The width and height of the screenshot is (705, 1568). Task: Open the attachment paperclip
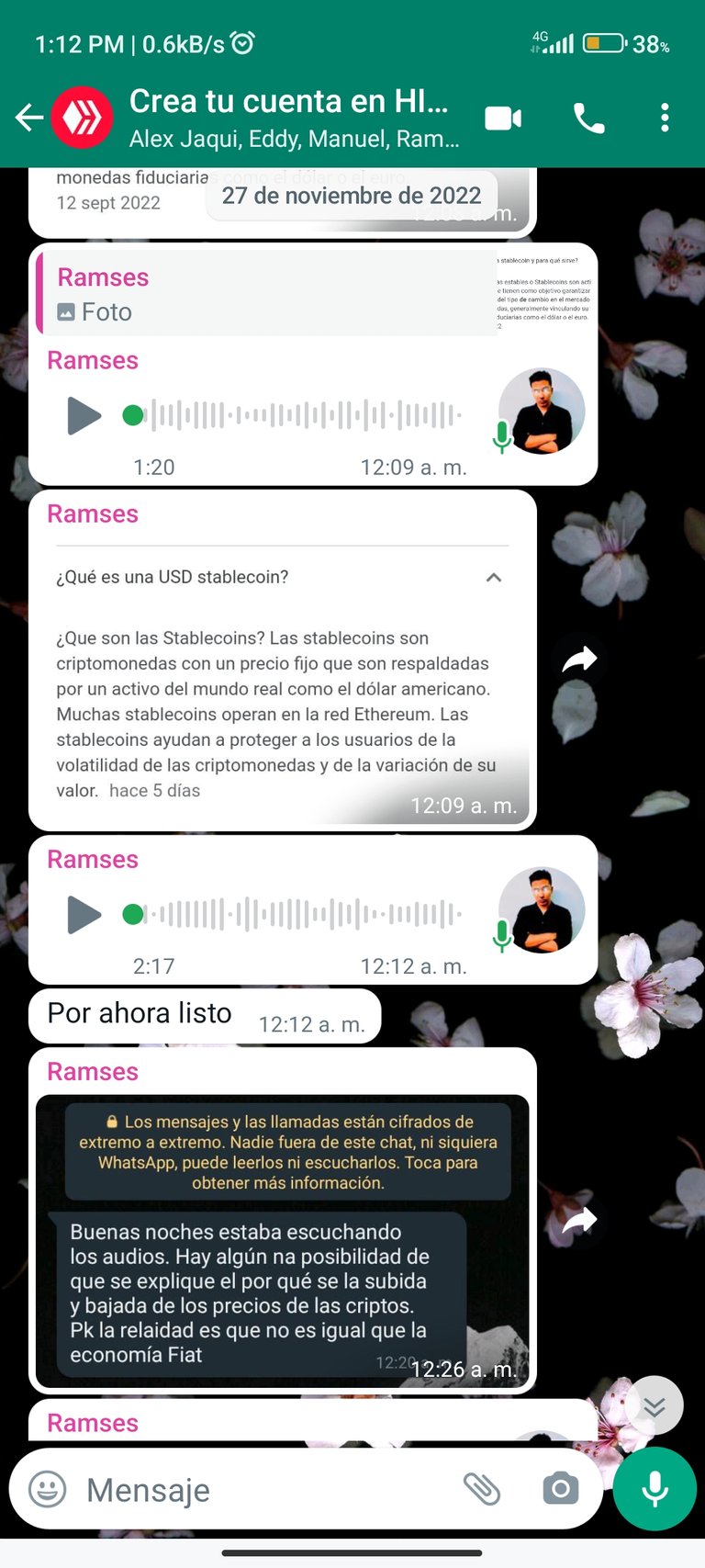coord(481,1489)
